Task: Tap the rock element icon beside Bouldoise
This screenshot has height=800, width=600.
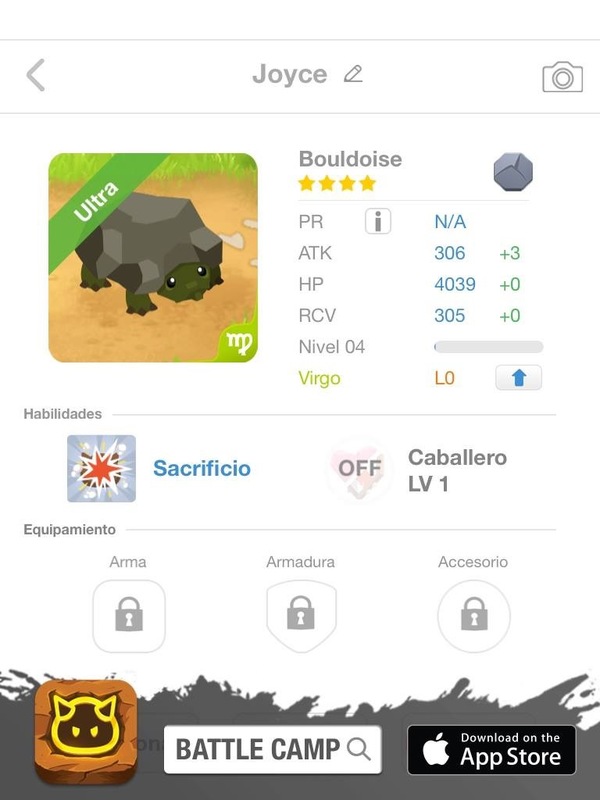Action: (x=513, y=172)
